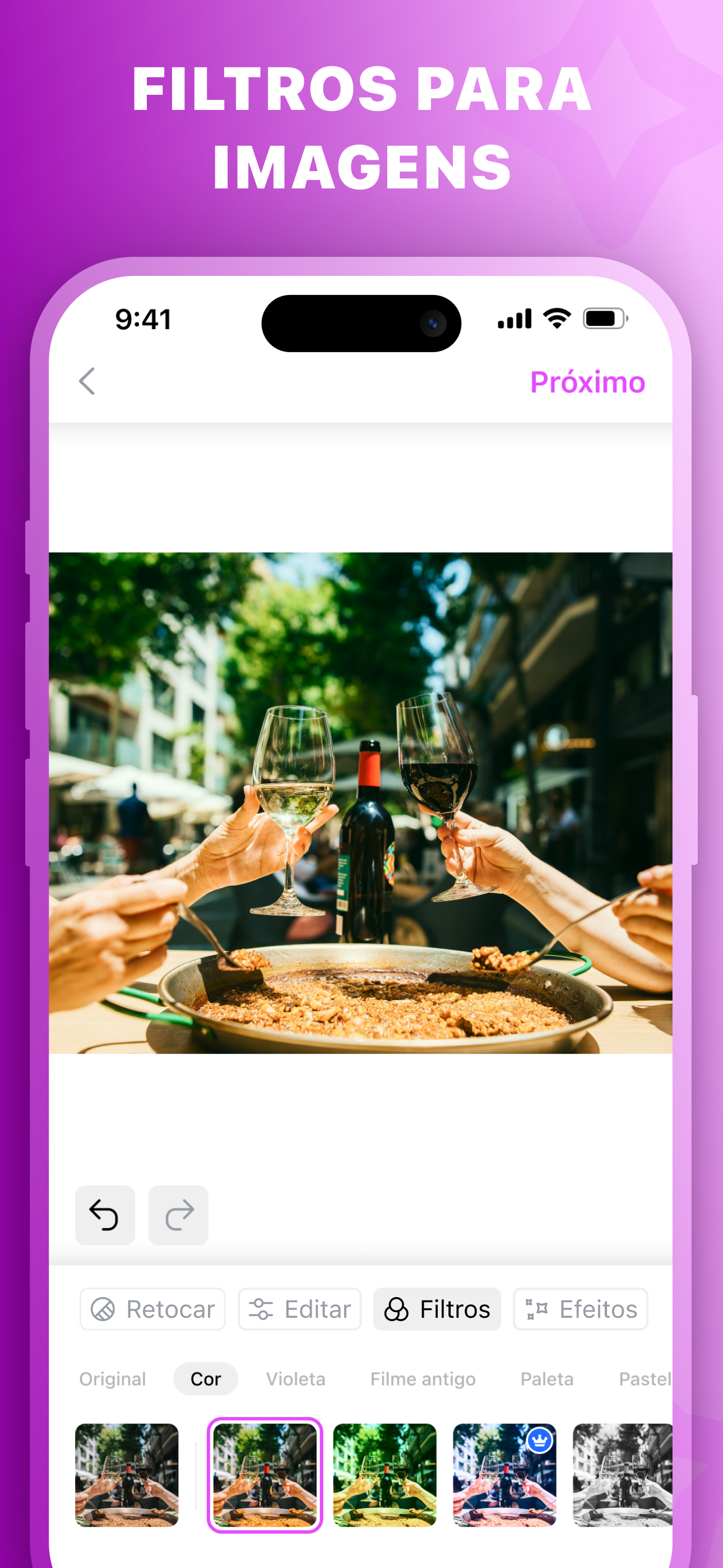Switch to the Paleta category

pyautogui.click(x=547, y=1378)
